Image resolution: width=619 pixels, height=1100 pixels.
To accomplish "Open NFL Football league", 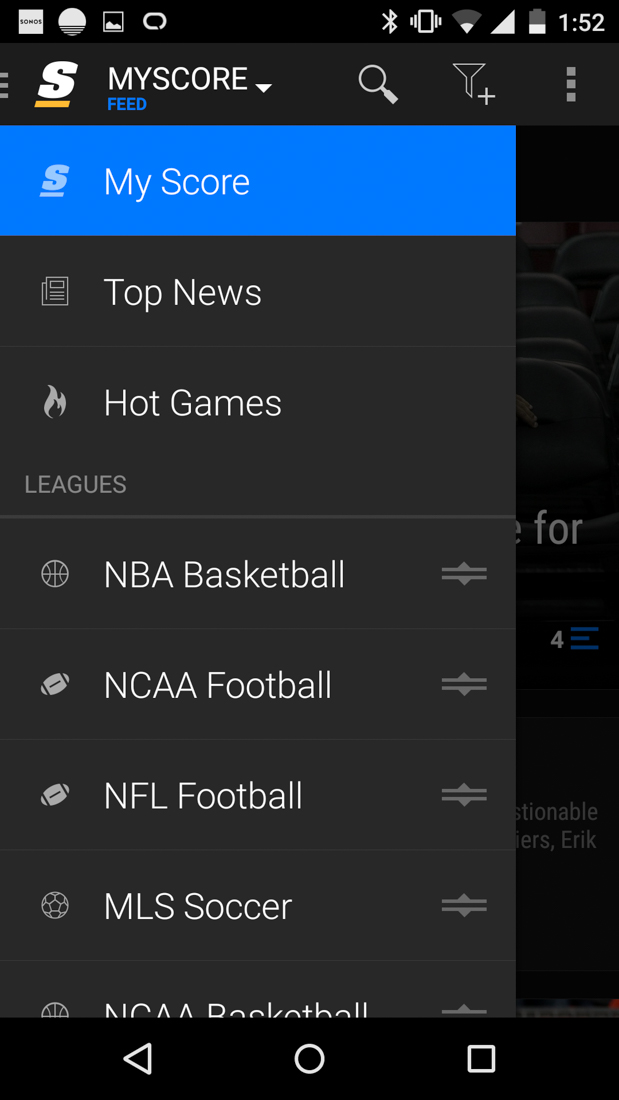I will click(203, 796).
